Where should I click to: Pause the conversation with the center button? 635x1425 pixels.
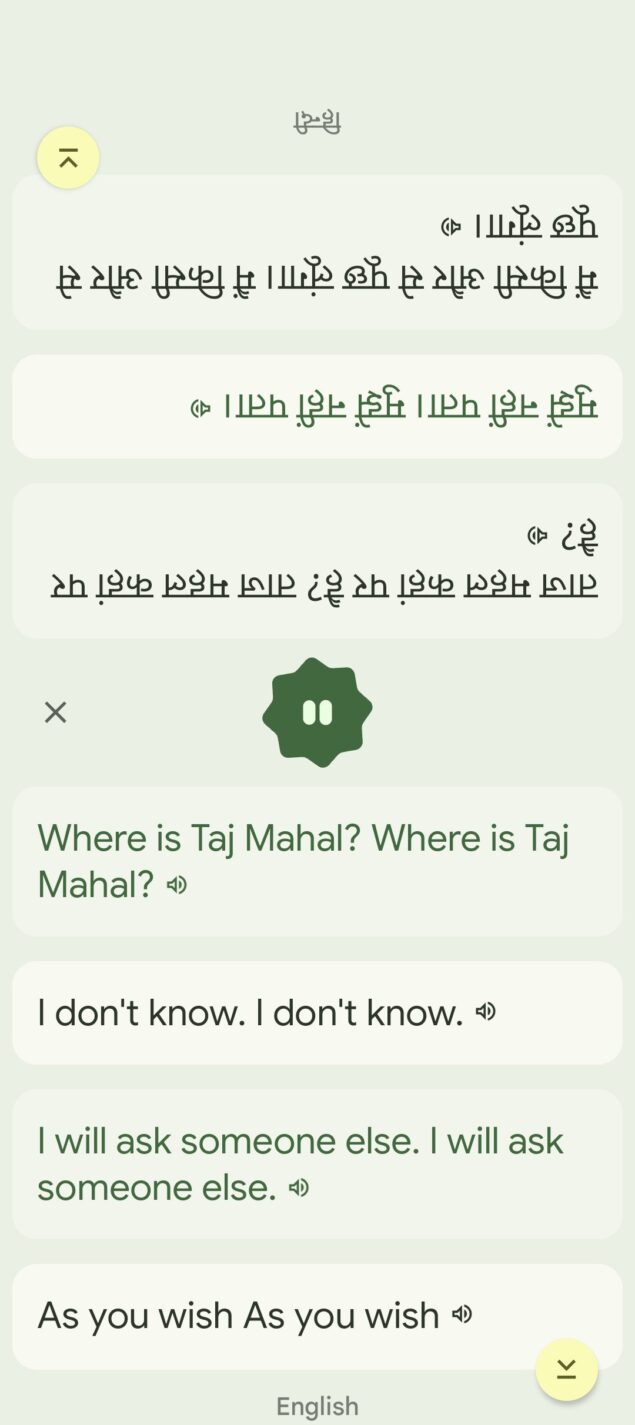click(317, 712)
